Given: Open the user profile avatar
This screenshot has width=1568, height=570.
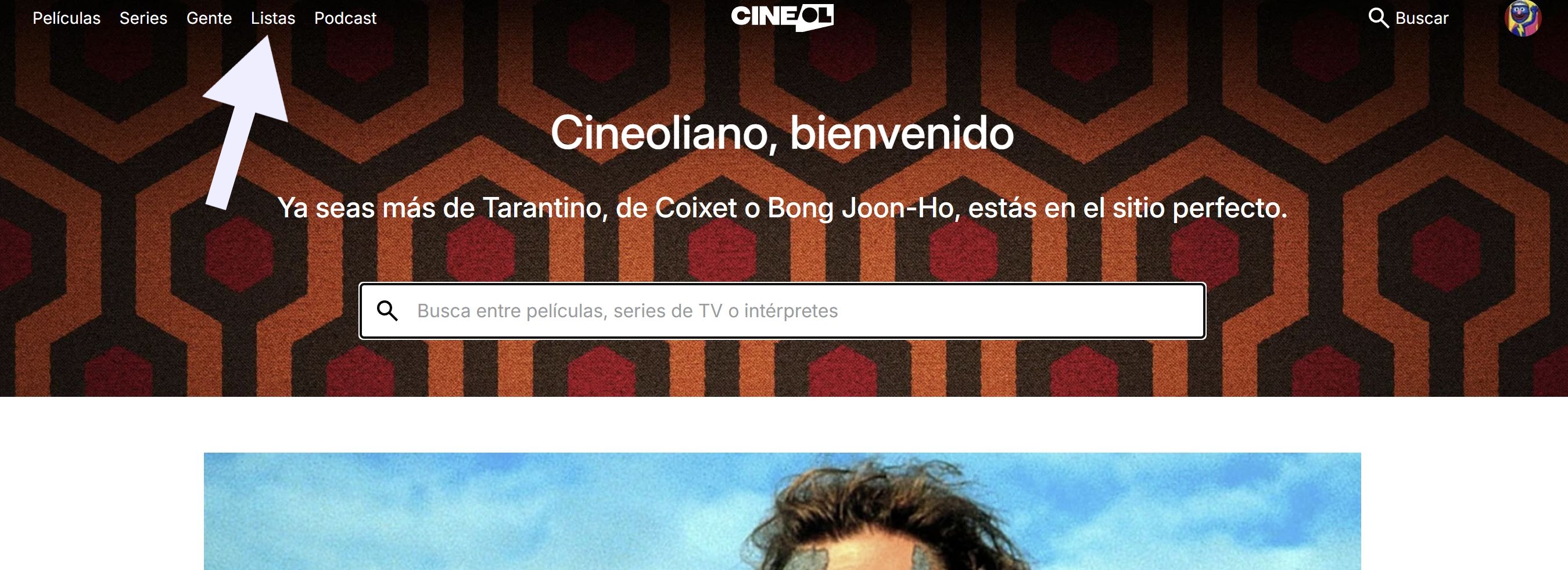Looking at the screenshot, I should click(x=1522, y=18).
